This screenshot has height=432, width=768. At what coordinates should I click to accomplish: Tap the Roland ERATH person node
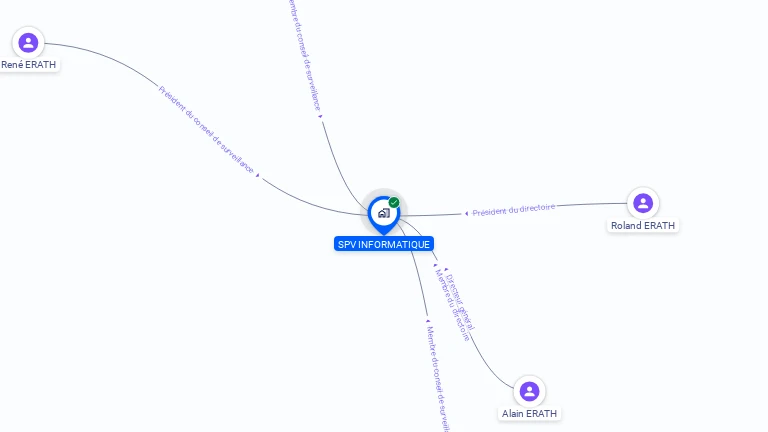click(643, 204)
